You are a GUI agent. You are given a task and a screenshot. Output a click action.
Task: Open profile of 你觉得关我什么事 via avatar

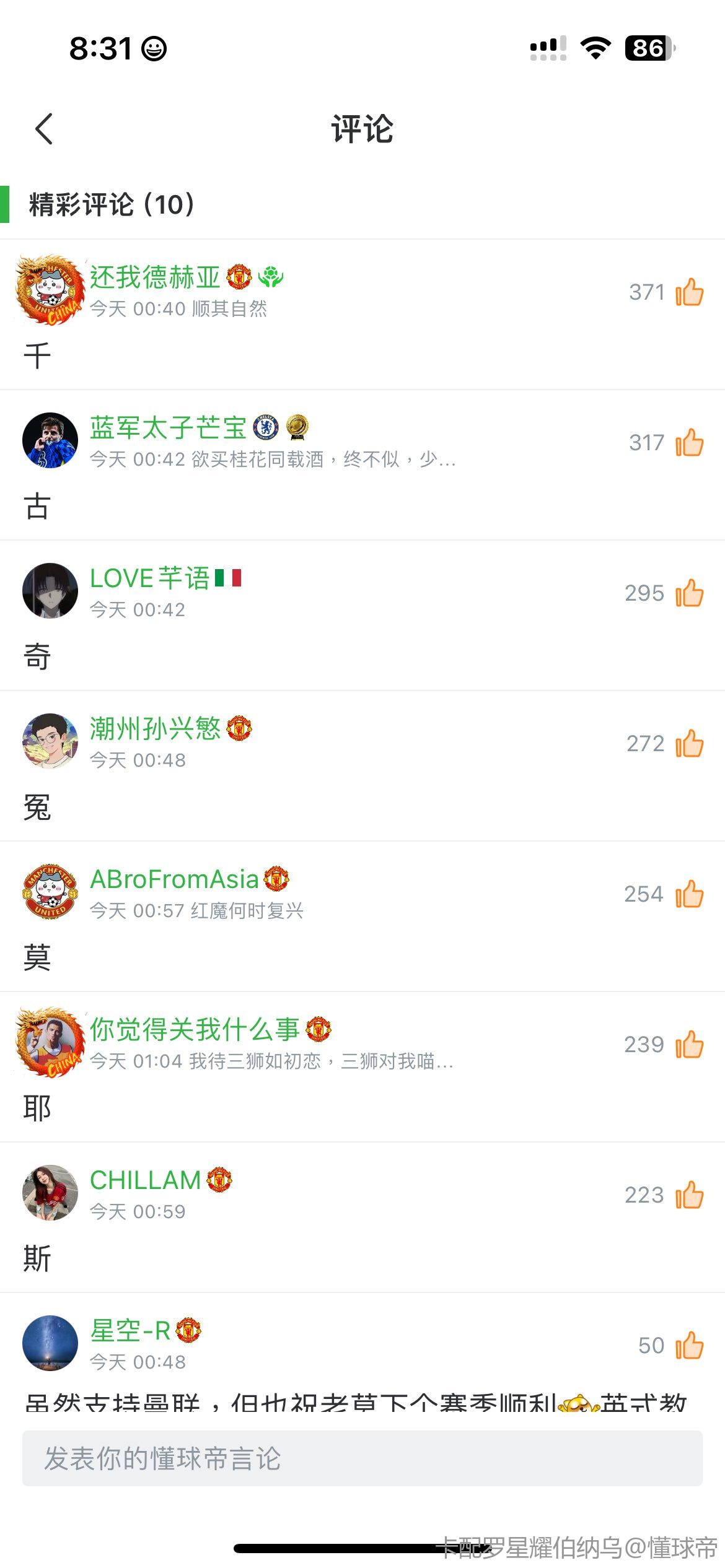50,1042
